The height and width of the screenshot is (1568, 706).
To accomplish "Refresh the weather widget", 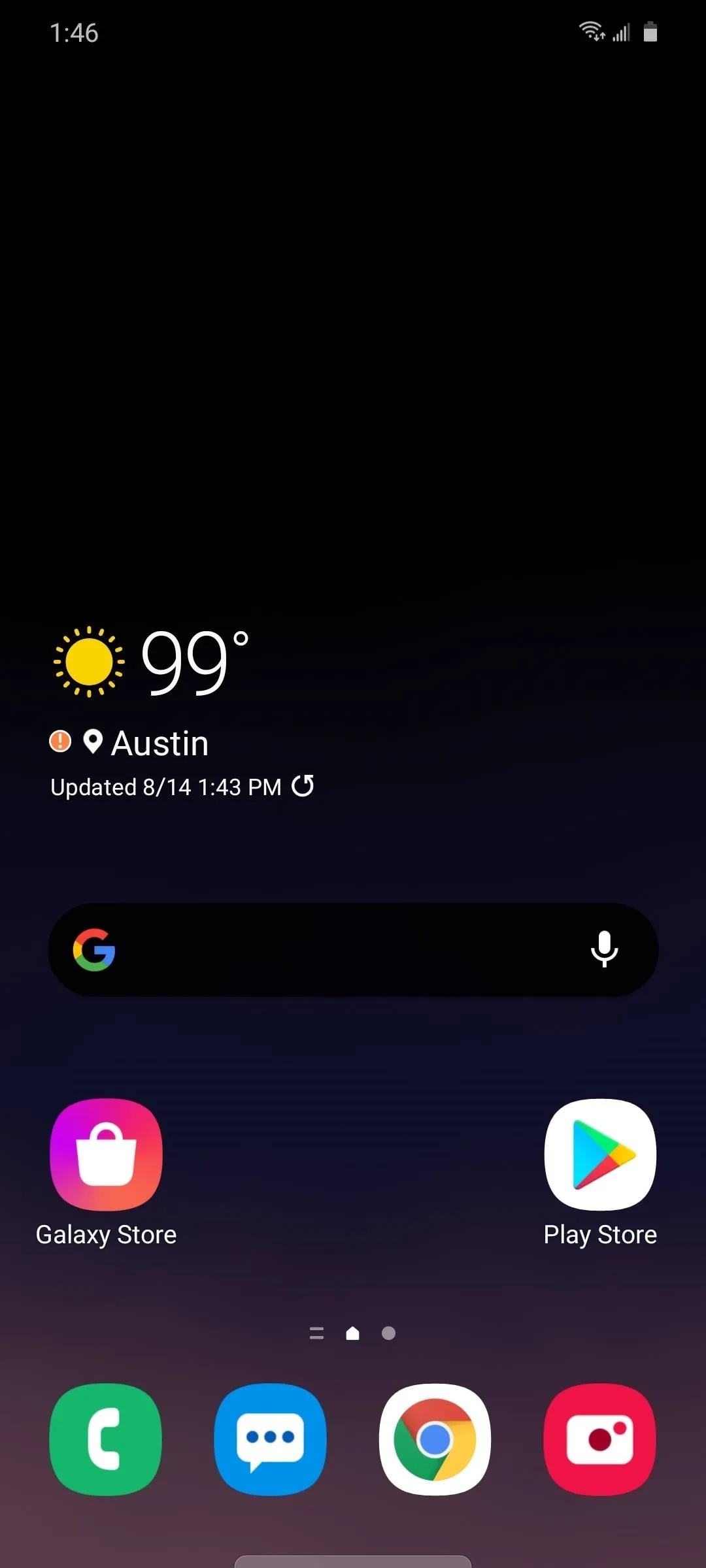I will coord(303,786).
